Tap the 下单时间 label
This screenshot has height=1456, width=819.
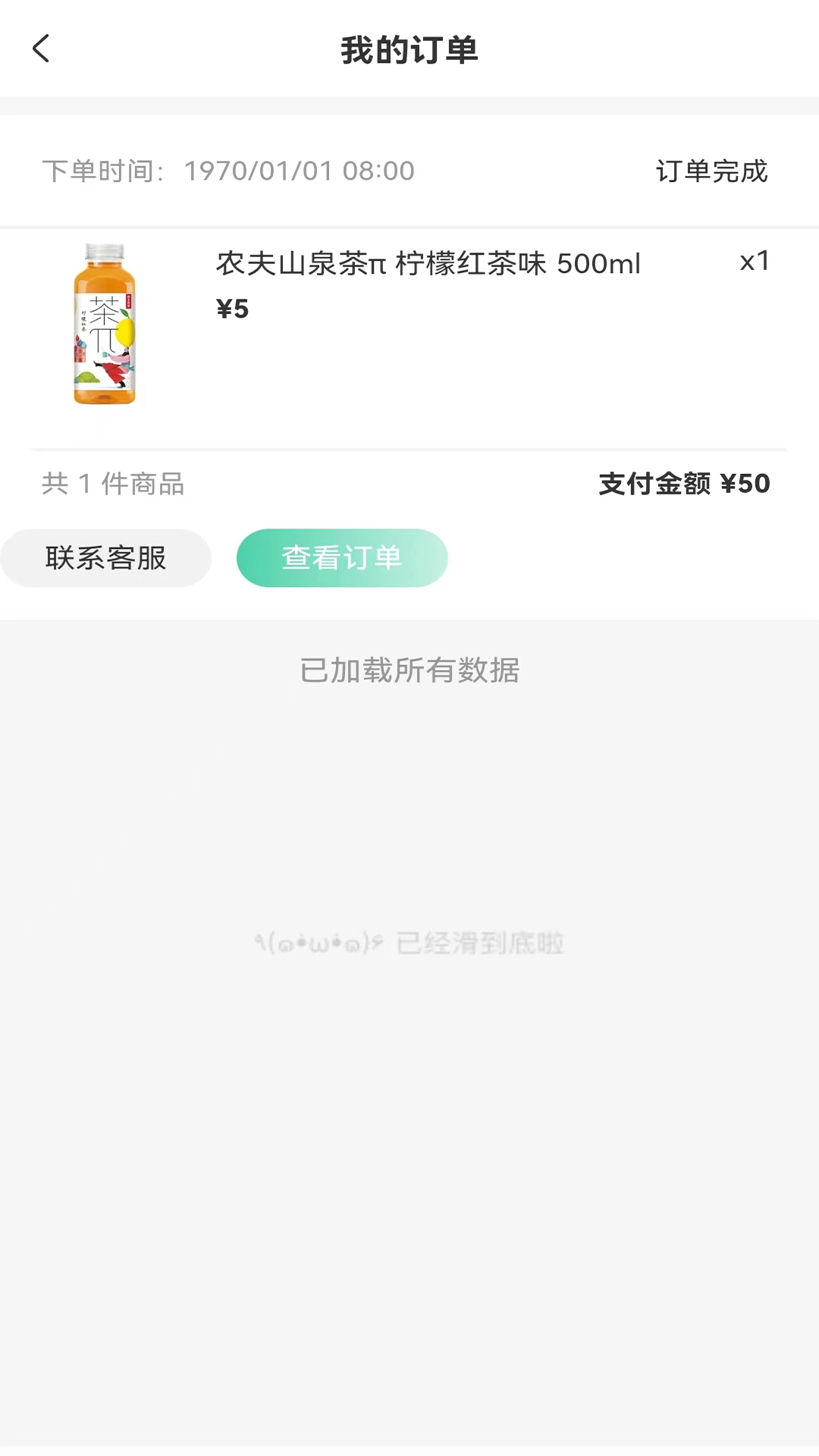(x=102, y=171)
